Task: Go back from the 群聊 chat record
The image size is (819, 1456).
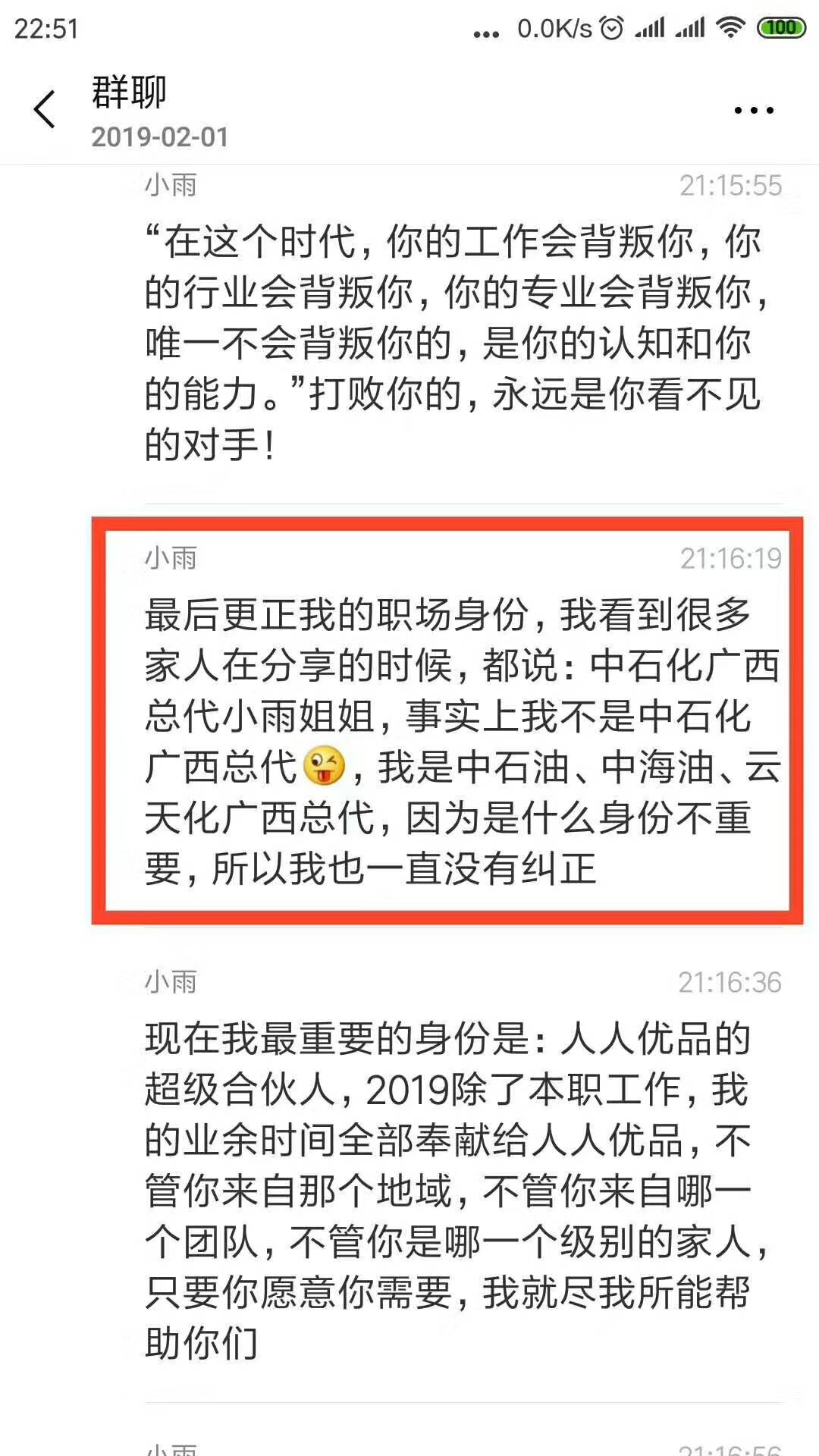Action: click(x=45, y=110)
